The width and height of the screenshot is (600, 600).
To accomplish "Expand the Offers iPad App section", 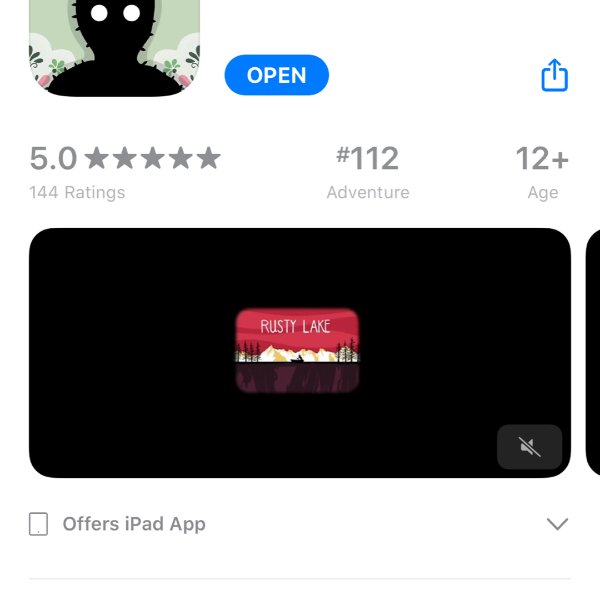I will point(557,524).
